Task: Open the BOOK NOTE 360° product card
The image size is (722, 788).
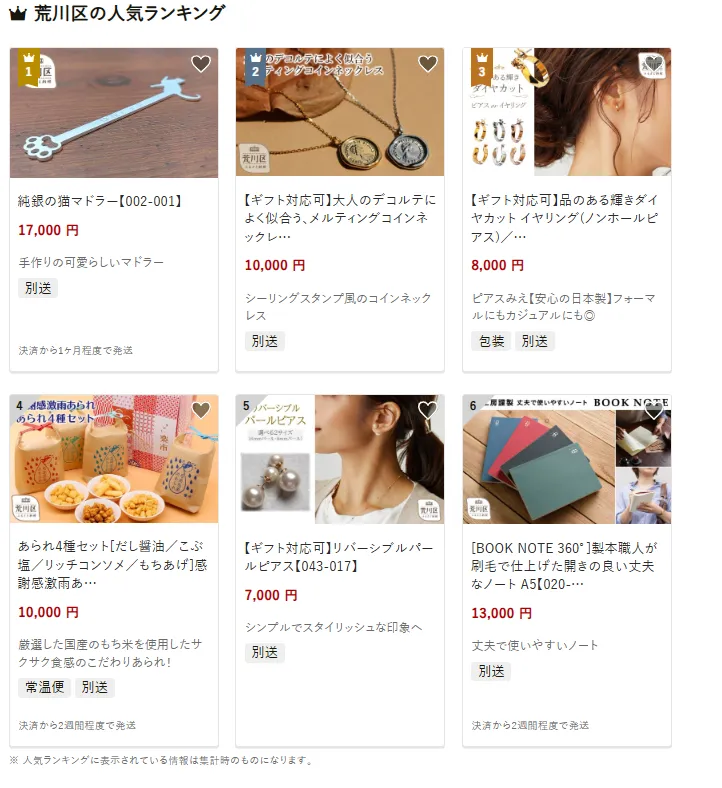Action: pyautogui.click(x=565, y=565)
